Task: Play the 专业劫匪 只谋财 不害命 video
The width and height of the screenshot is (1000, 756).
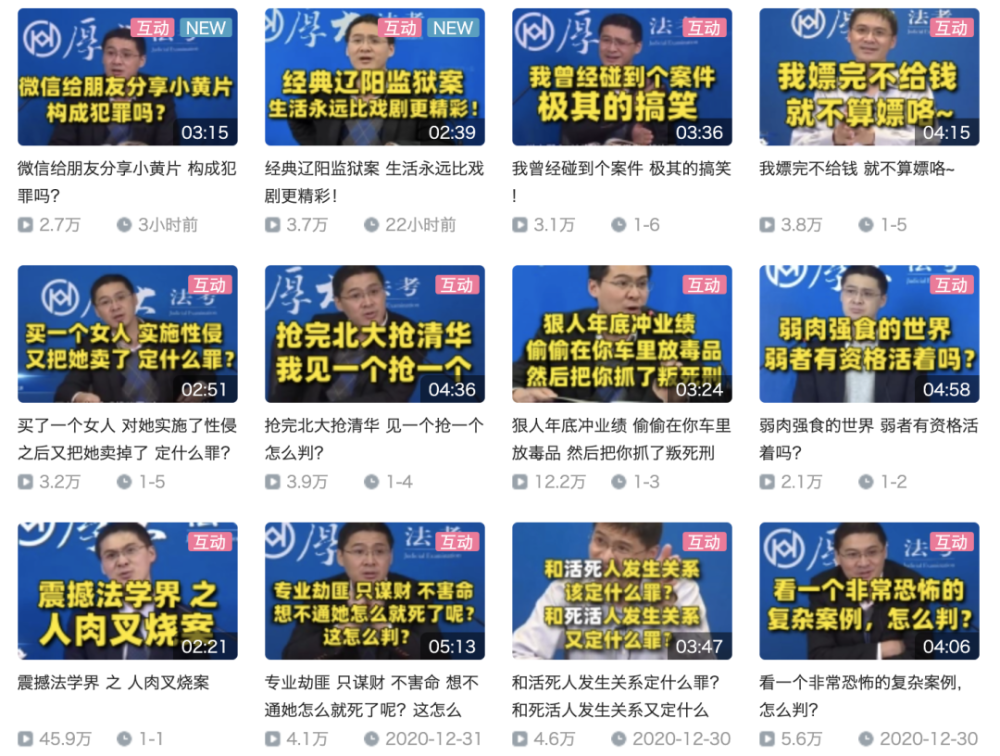Action: pos(374,591)
